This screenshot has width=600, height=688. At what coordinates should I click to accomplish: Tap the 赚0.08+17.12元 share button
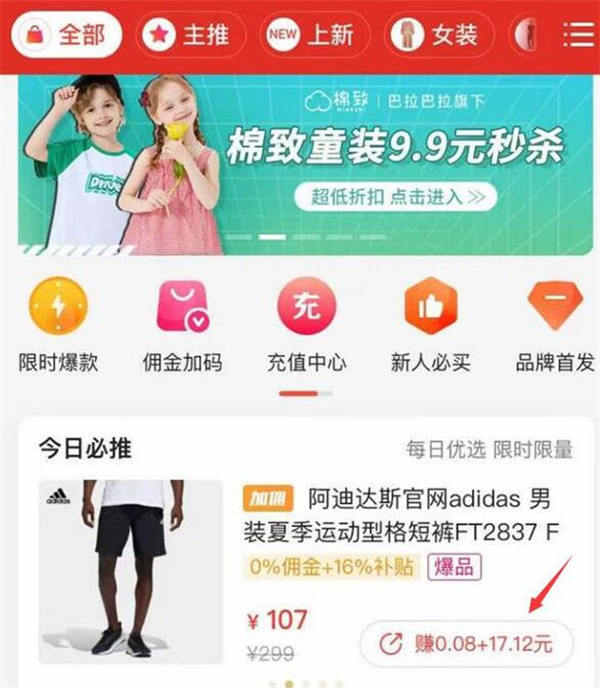click(x=466, y=643)
